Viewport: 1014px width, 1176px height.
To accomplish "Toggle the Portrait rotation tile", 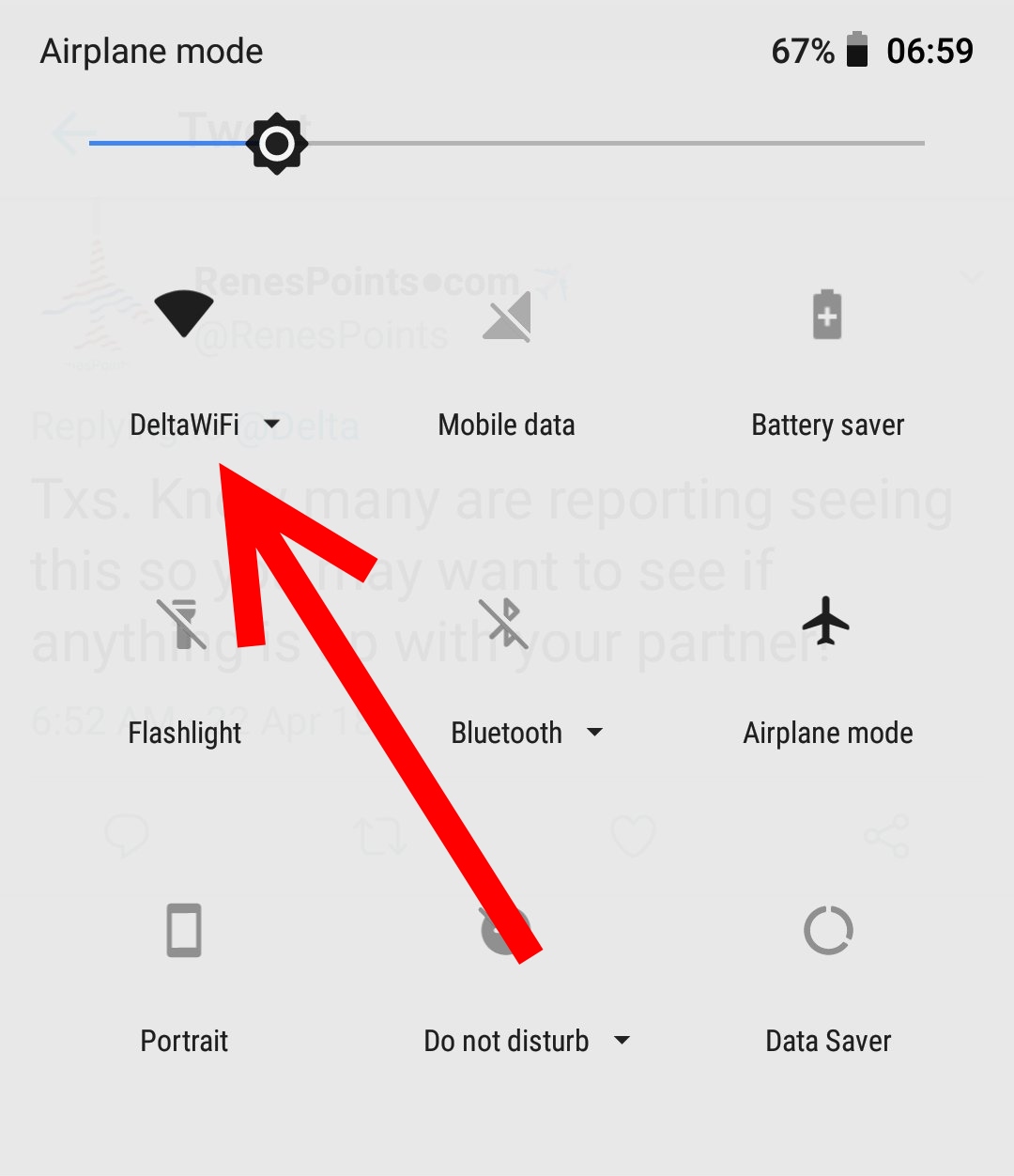I will click(184, 930).
